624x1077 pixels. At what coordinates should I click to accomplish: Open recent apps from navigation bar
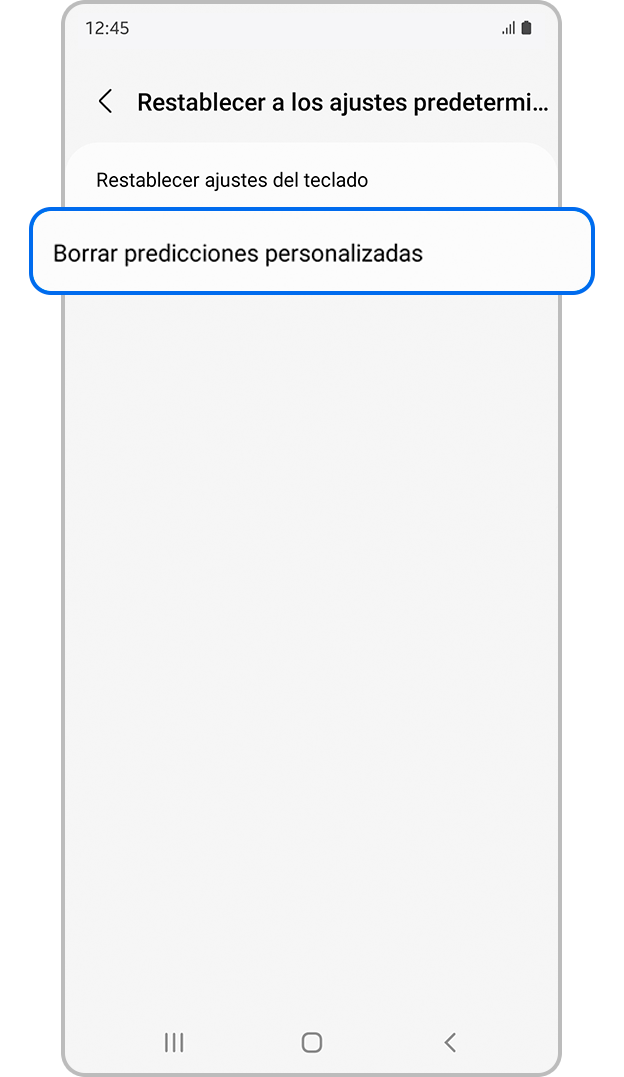(x=174, y=1042)
